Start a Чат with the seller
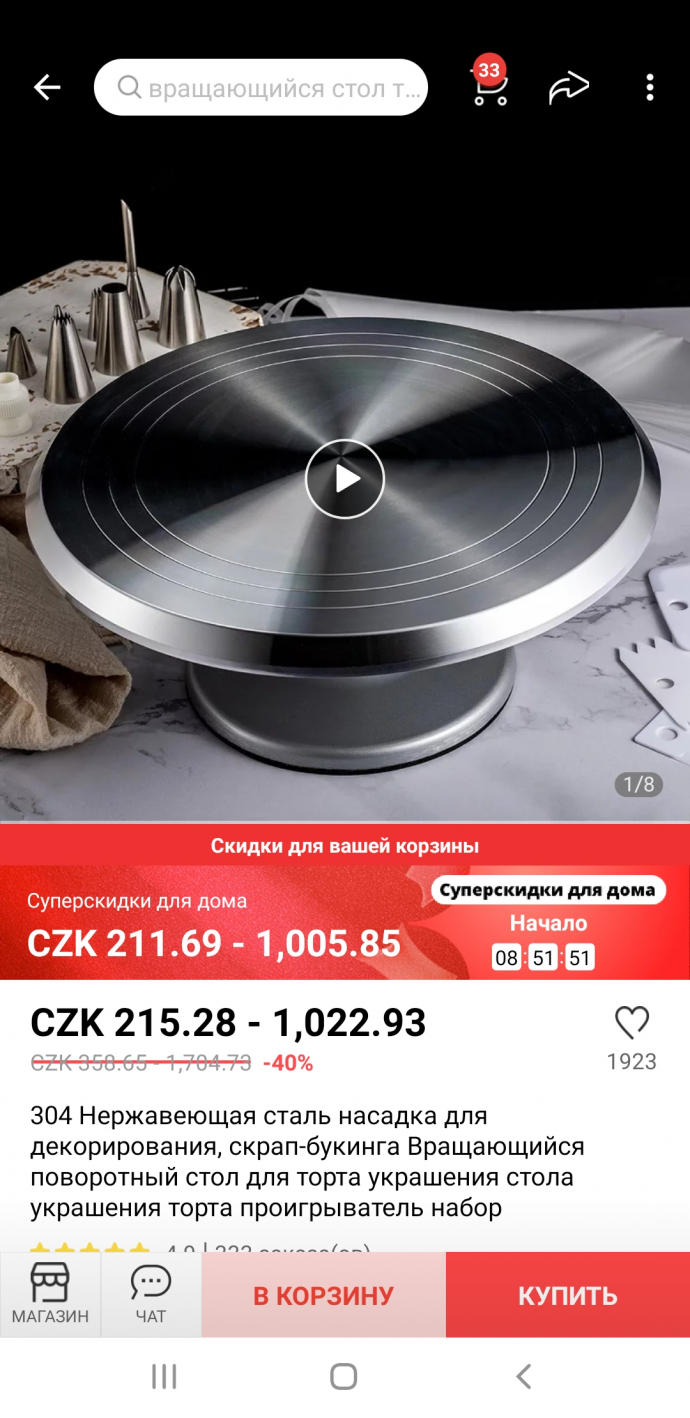 [x=151, y=1294]
